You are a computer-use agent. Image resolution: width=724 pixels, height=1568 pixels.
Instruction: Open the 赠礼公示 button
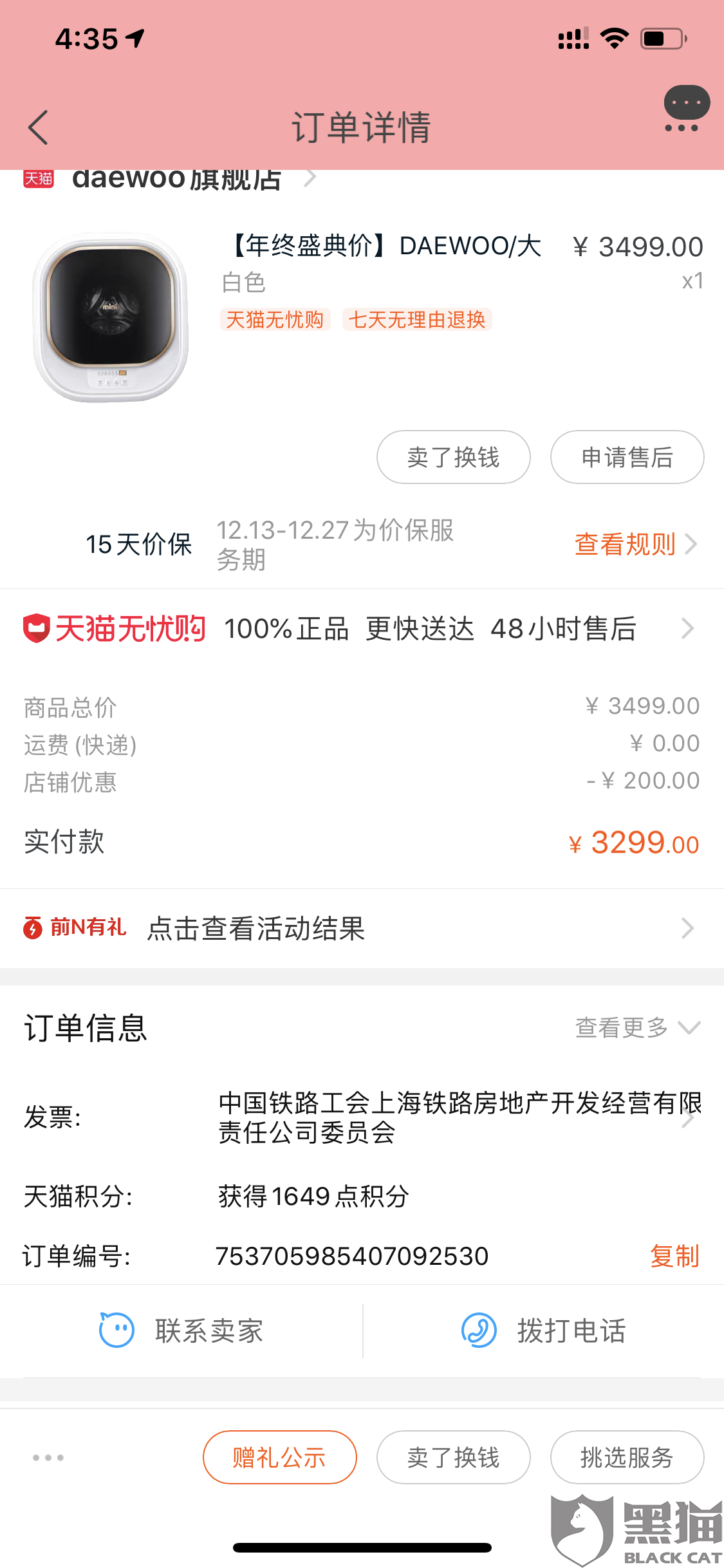(279, 1457)
